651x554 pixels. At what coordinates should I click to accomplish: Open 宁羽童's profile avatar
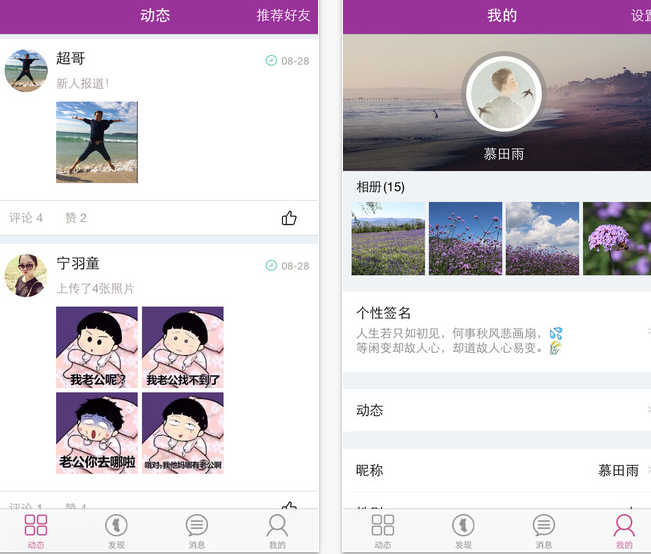click(x=26, y=275)
